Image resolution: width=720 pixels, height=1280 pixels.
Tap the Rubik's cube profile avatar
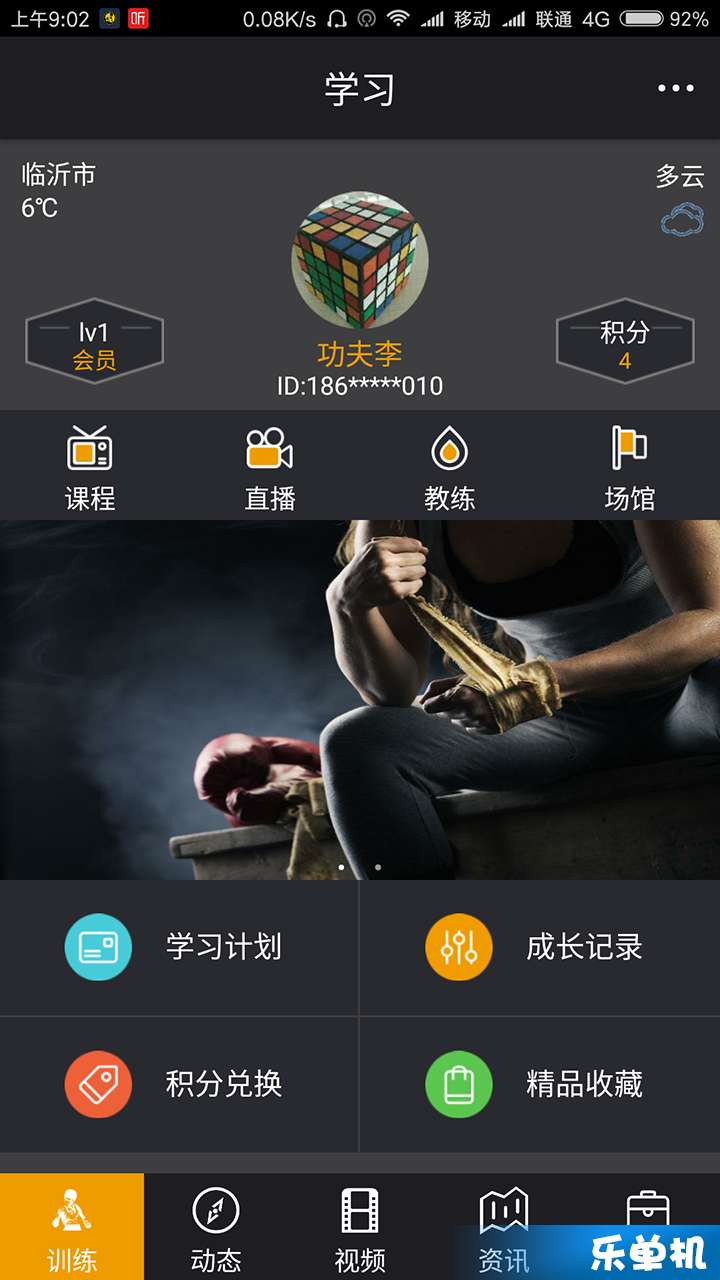(x=359, y=261)
